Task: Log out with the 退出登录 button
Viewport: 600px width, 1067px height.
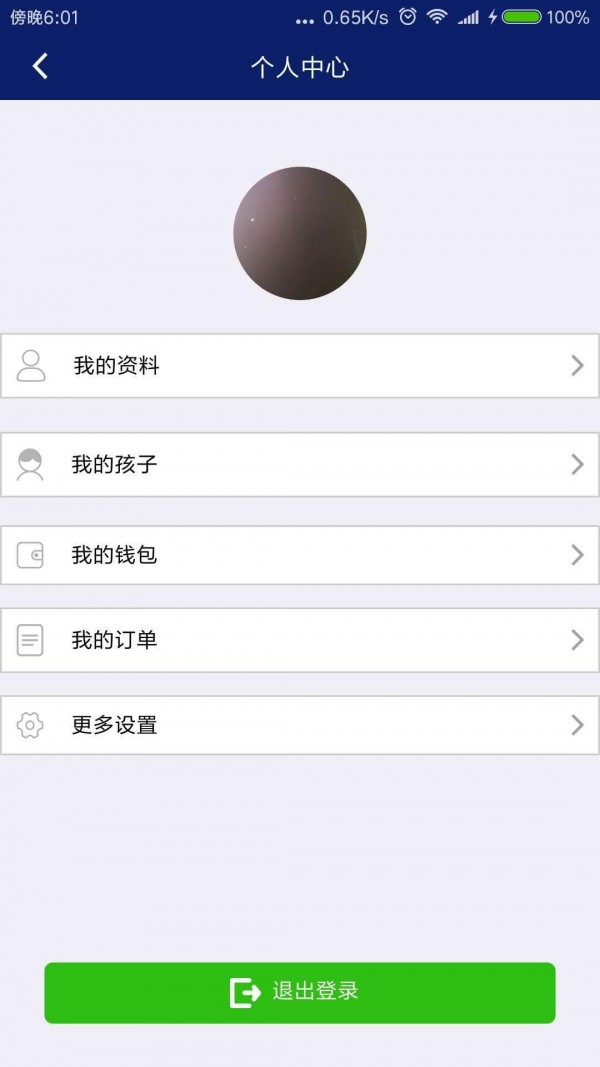Action: pyautogui.click(x=300, y=992)
